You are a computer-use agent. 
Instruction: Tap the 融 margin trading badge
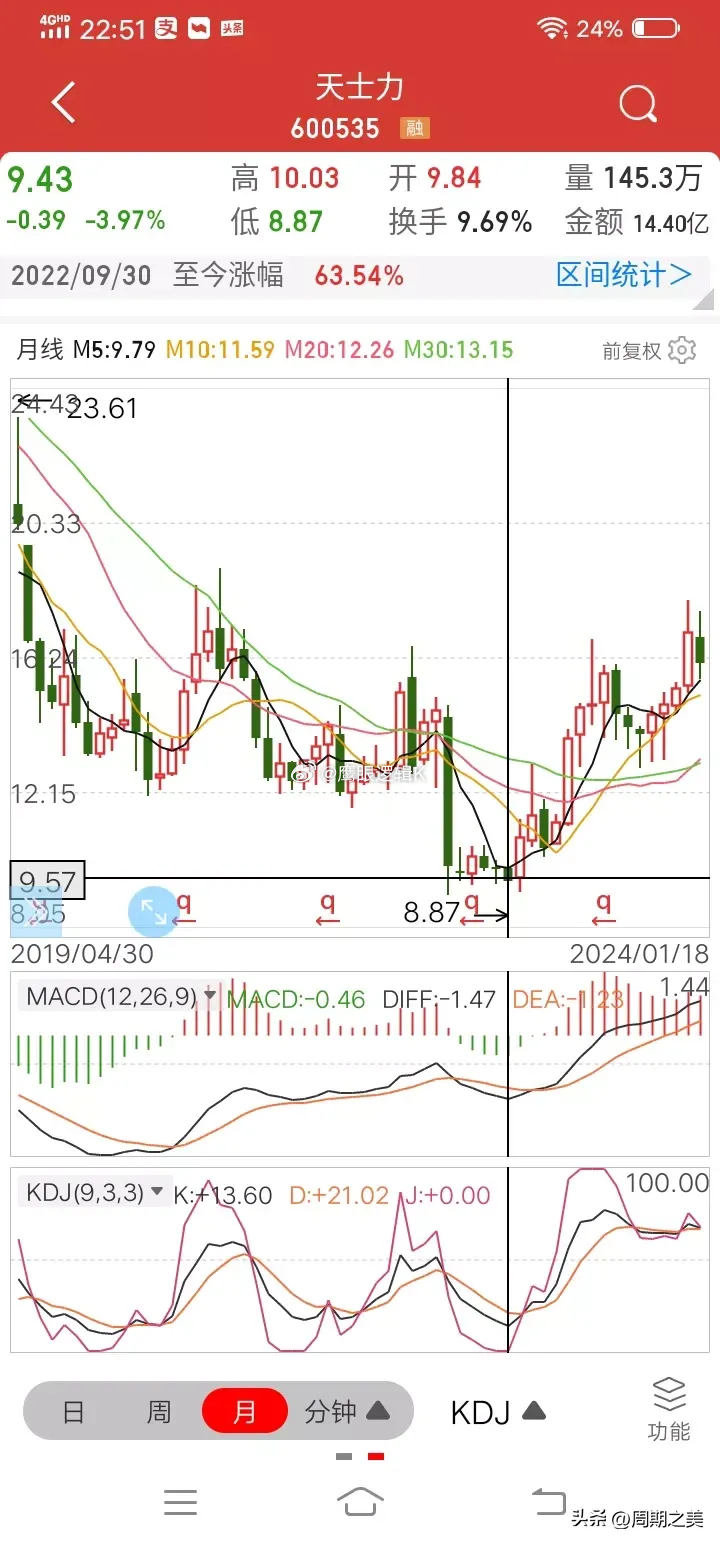[x=413, y=129]
